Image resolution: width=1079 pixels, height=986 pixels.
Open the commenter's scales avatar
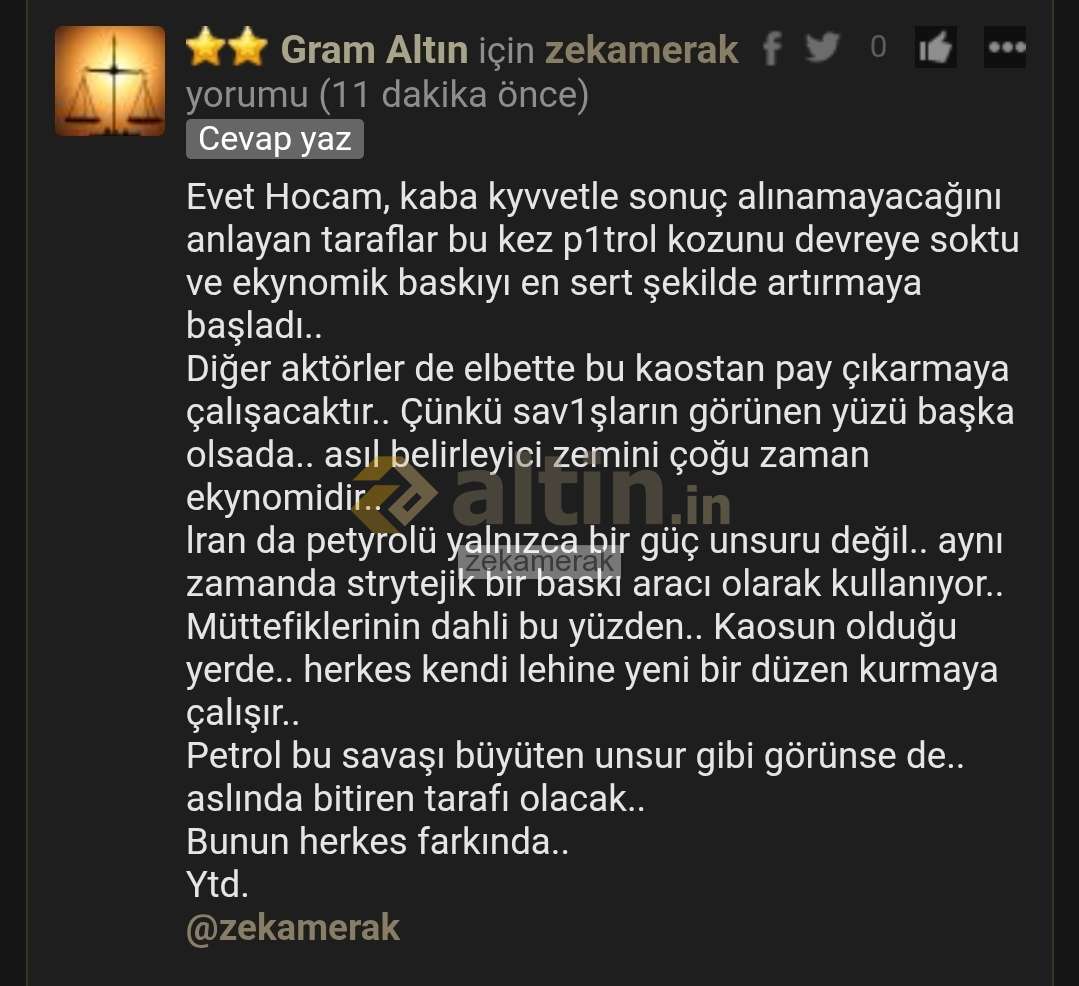tap(110, 81)
